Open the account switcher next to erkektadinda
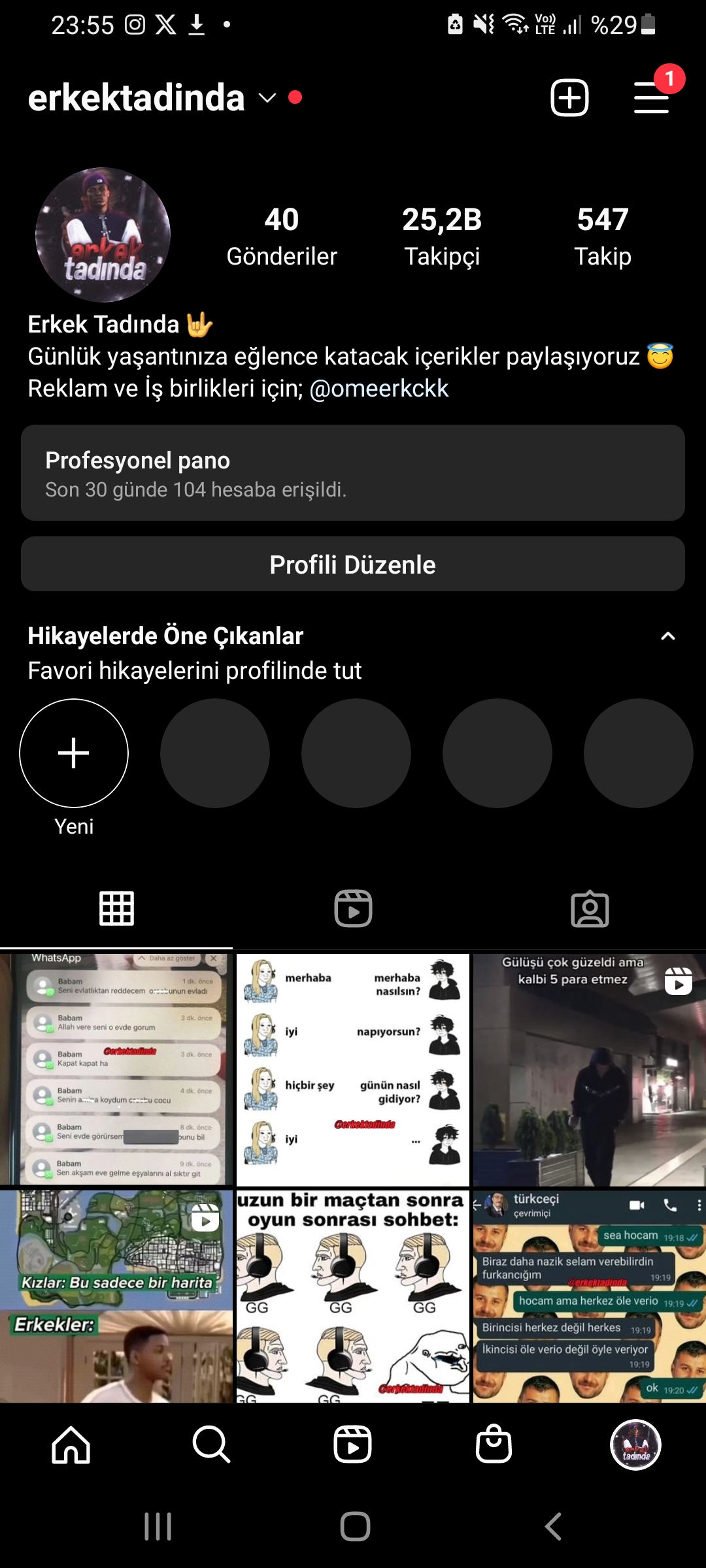 267,98
